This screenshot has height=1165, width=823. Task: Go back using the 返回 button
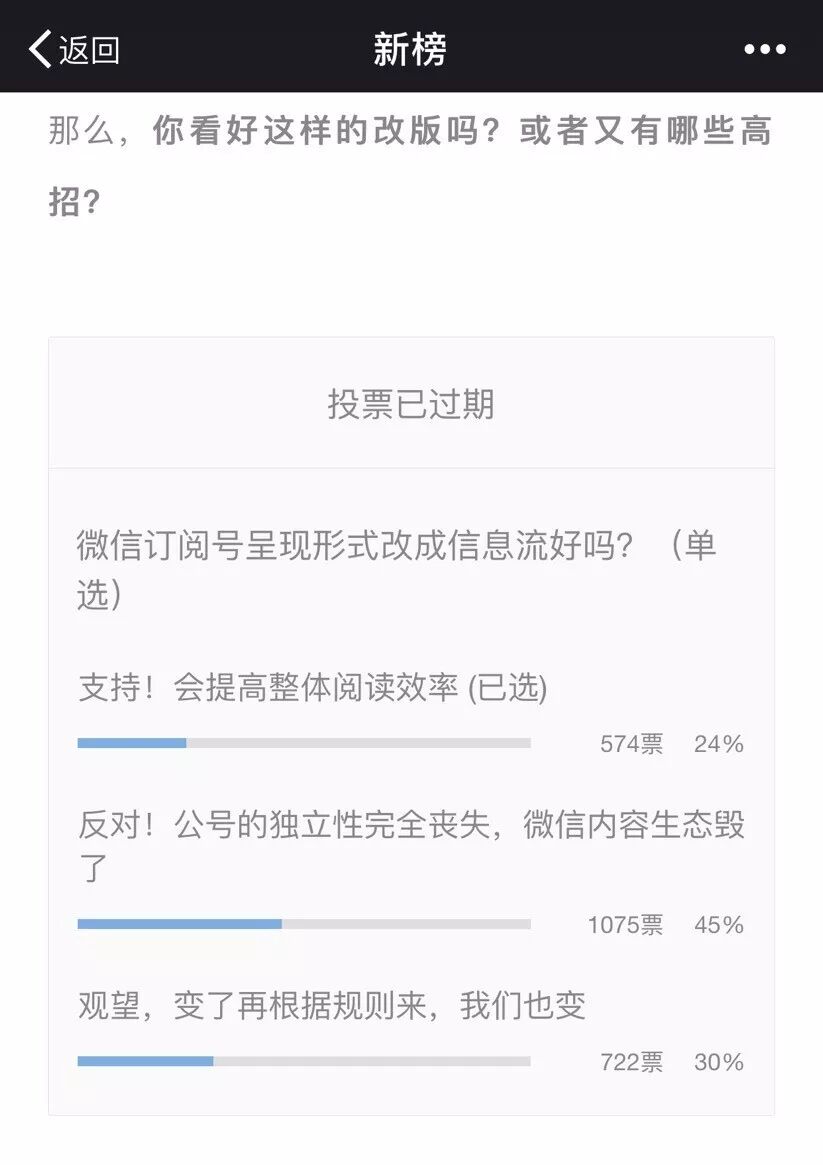coord(75,48)
